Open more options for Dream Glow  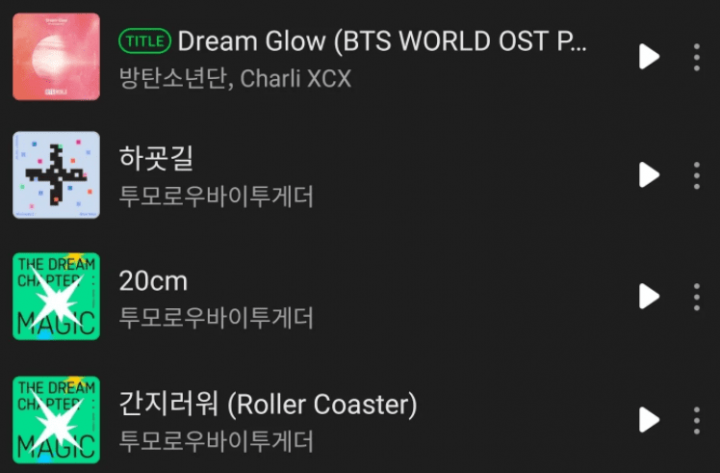click(697, 57)
